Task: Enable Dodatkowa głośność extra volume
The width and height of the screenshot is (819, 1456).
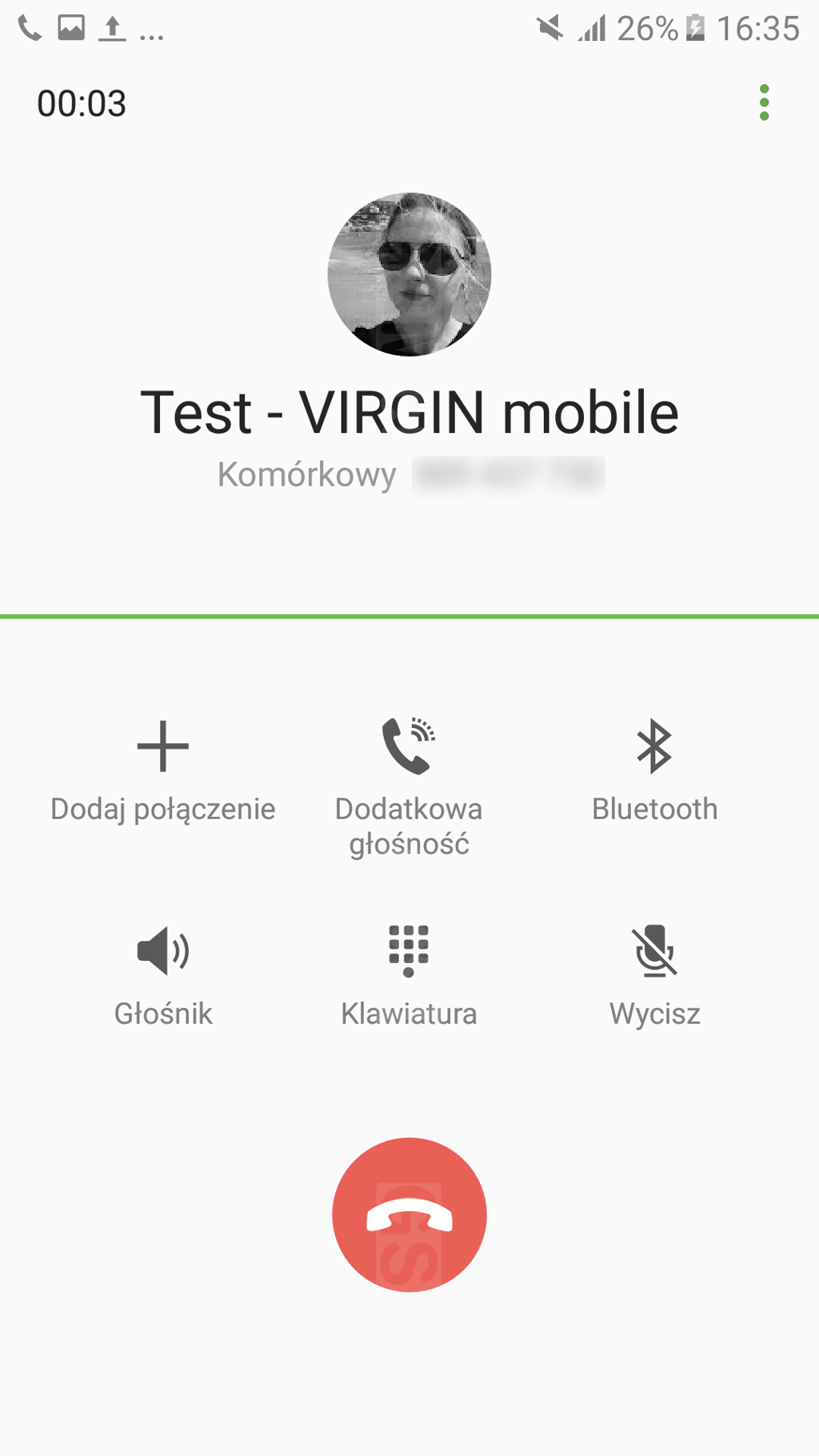Action: click(x=409, y=784)
